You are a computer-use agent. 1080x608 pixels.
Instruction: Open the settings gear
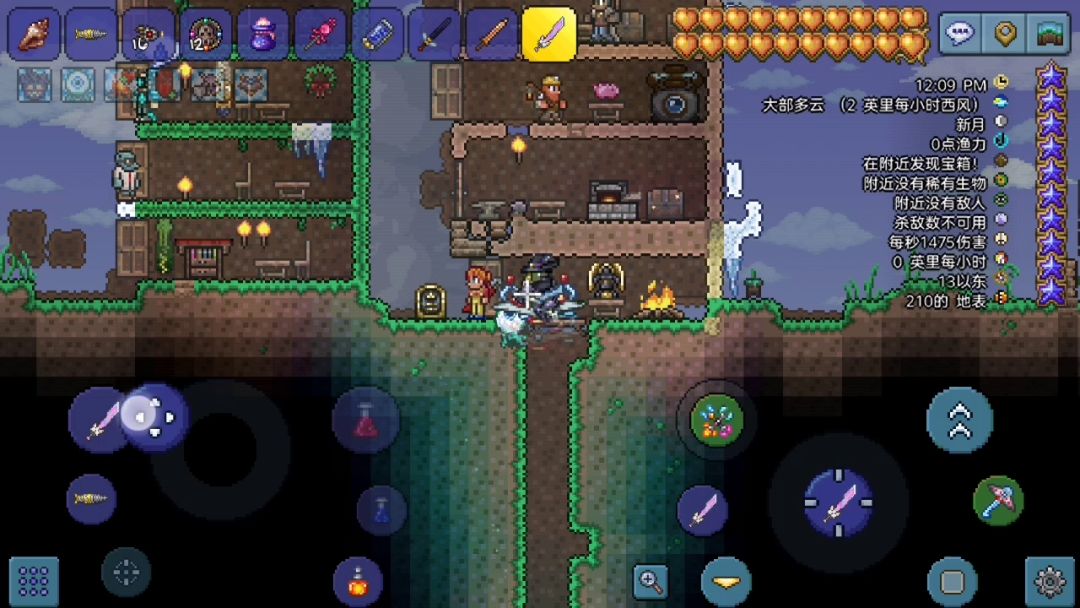[1050, 582]
